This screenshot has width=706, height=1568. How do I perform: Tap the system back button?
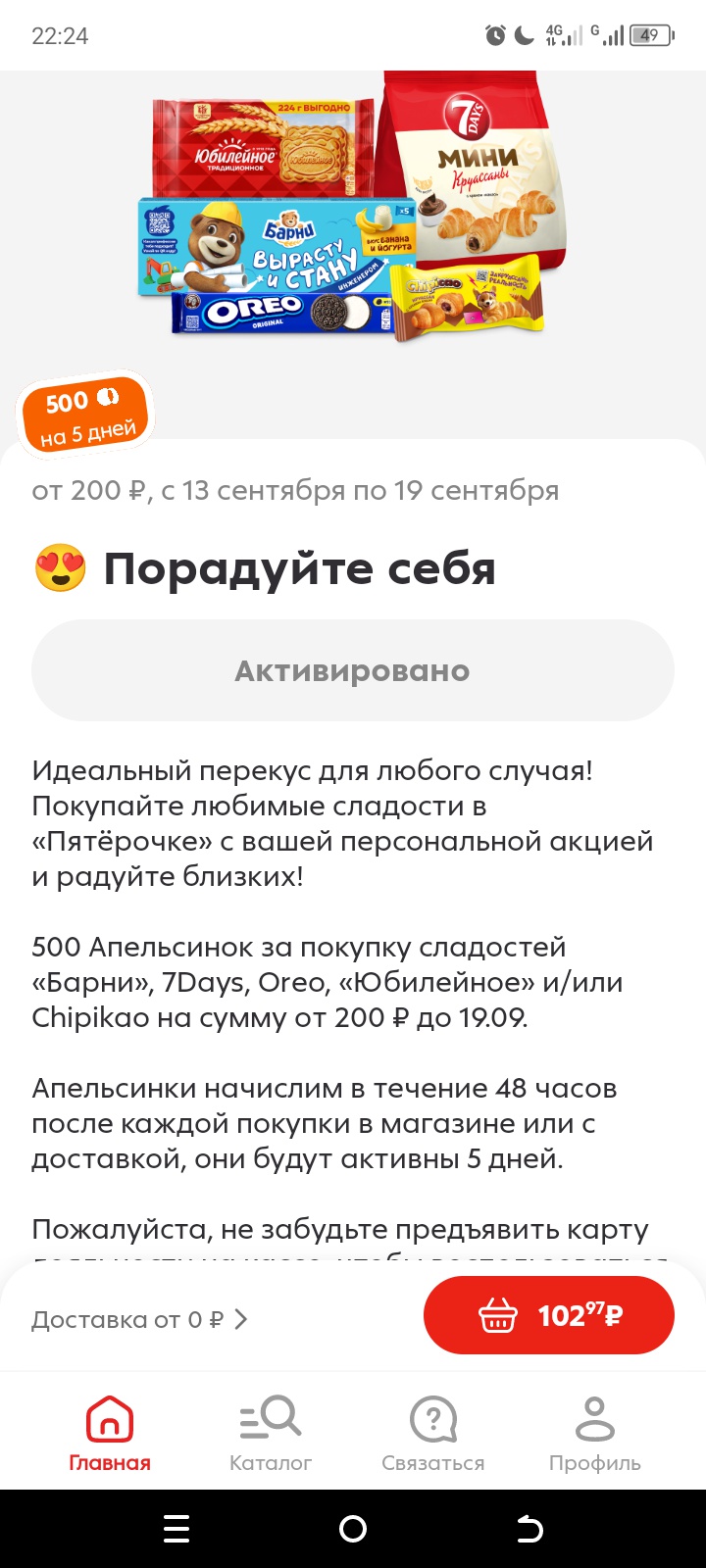pos(529,1529)
